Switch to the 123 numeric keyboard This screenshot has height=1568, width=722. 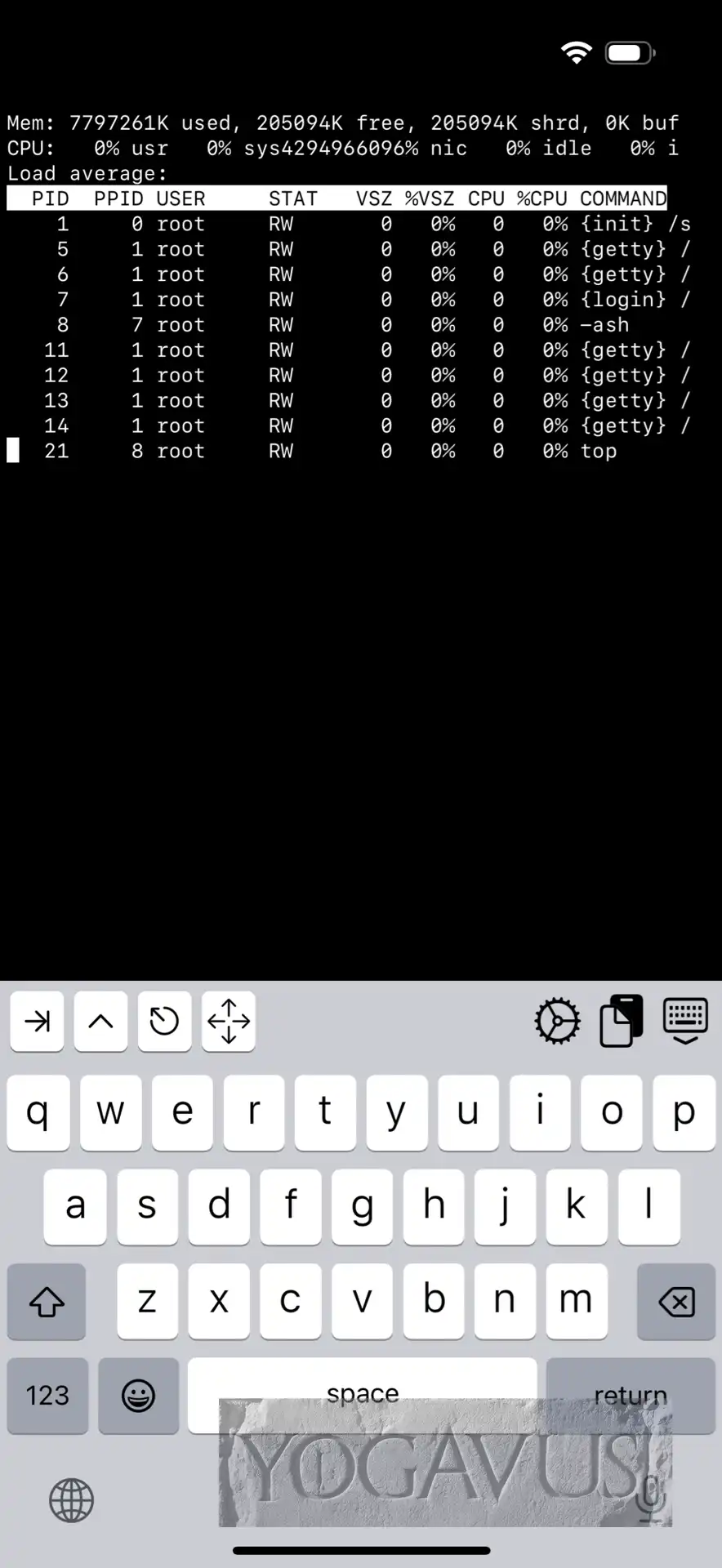[x=47, y=1395]
